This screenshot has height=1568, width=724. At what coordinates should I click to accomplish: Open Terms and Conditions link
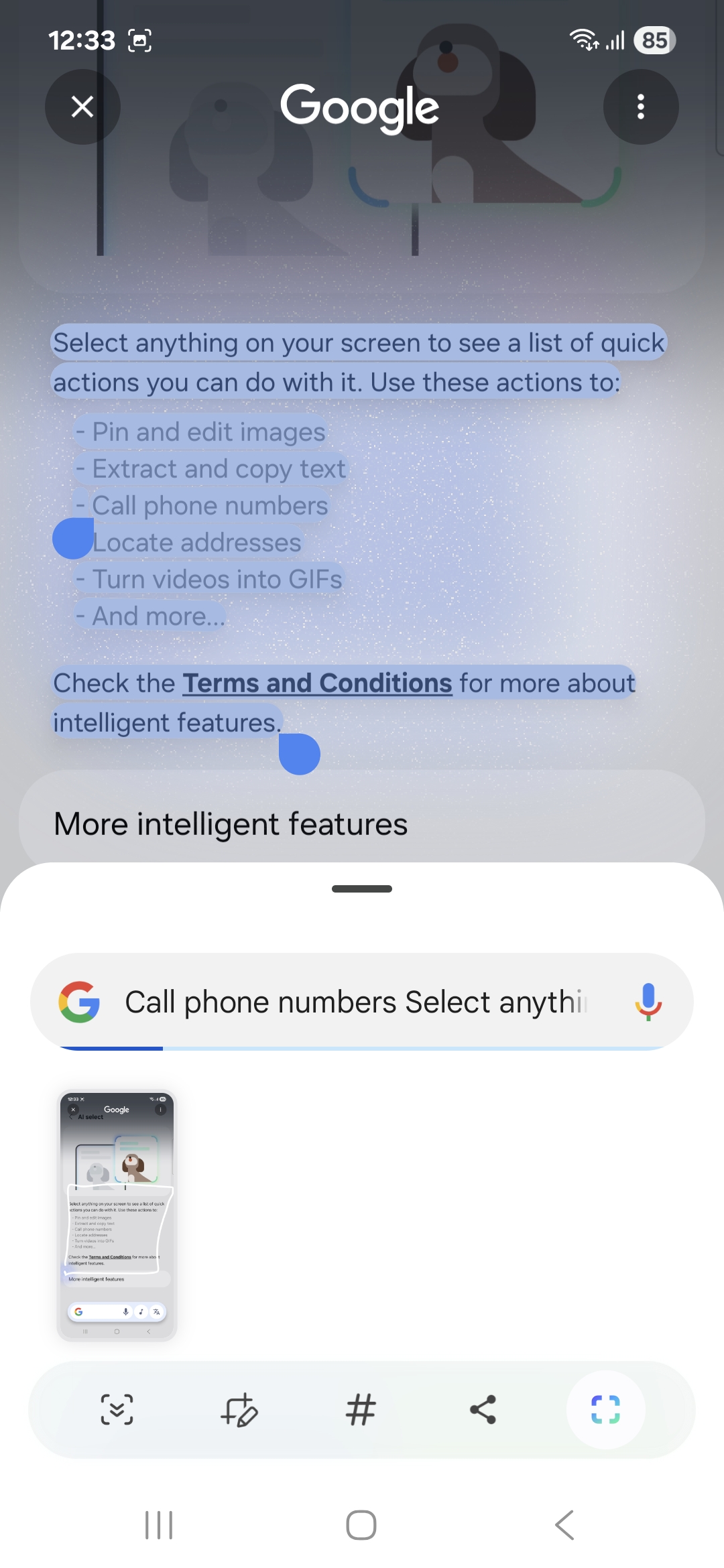(317, 683)
